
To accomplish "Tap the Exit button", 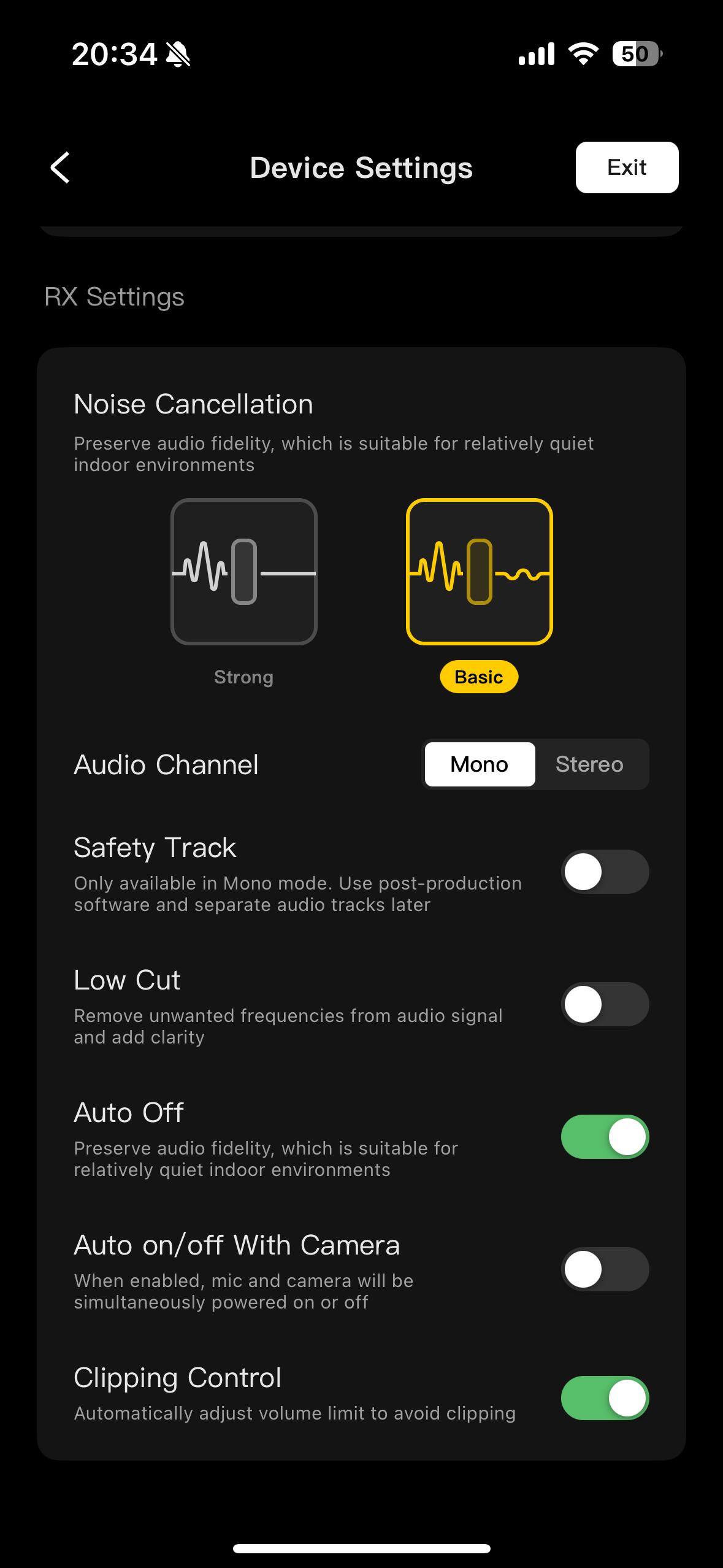I will coord(627,167).
